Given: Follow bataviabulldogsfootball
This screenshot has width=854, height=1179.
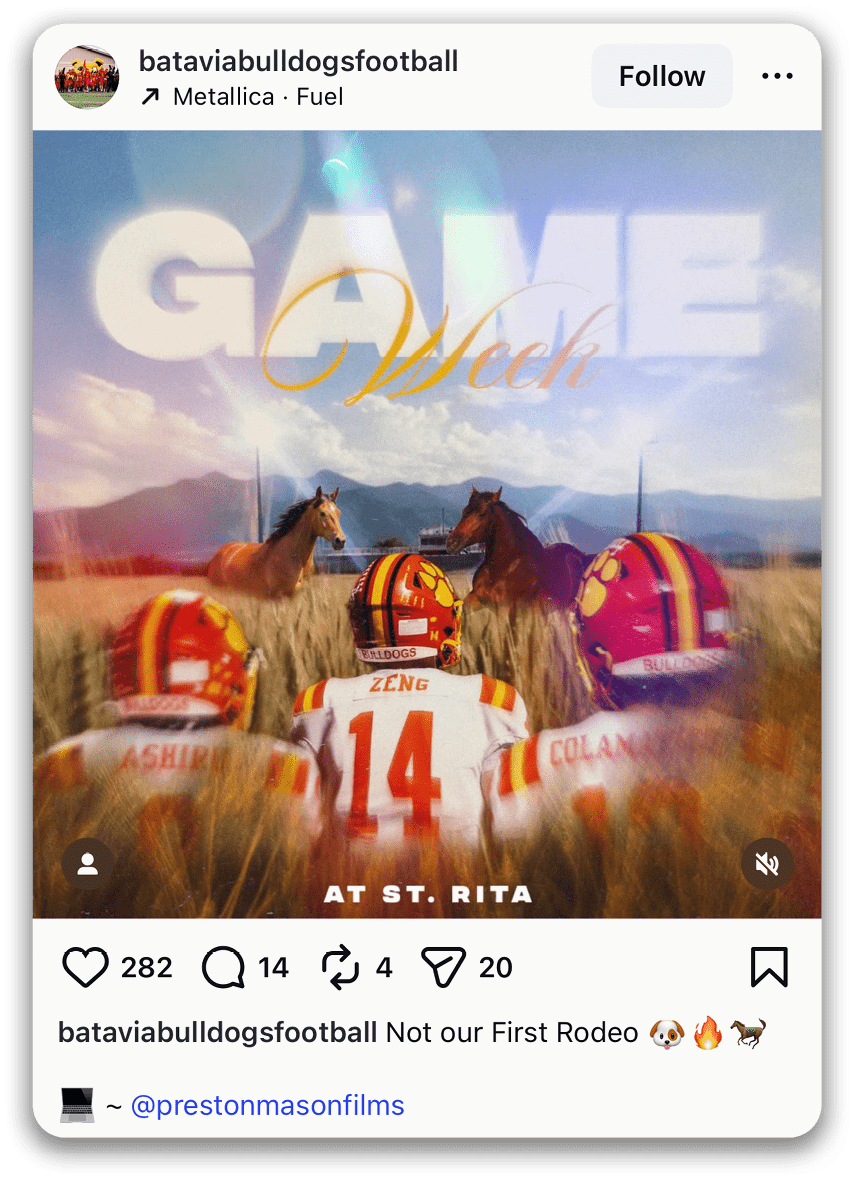Looking at the screenshot, I should 661,77.
